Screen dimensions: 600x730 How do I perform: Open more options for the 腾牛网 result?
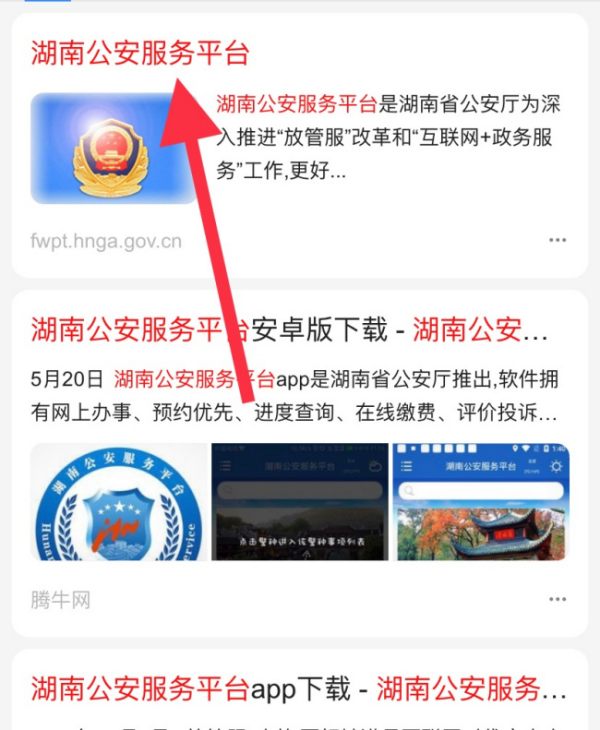point(557,599)
